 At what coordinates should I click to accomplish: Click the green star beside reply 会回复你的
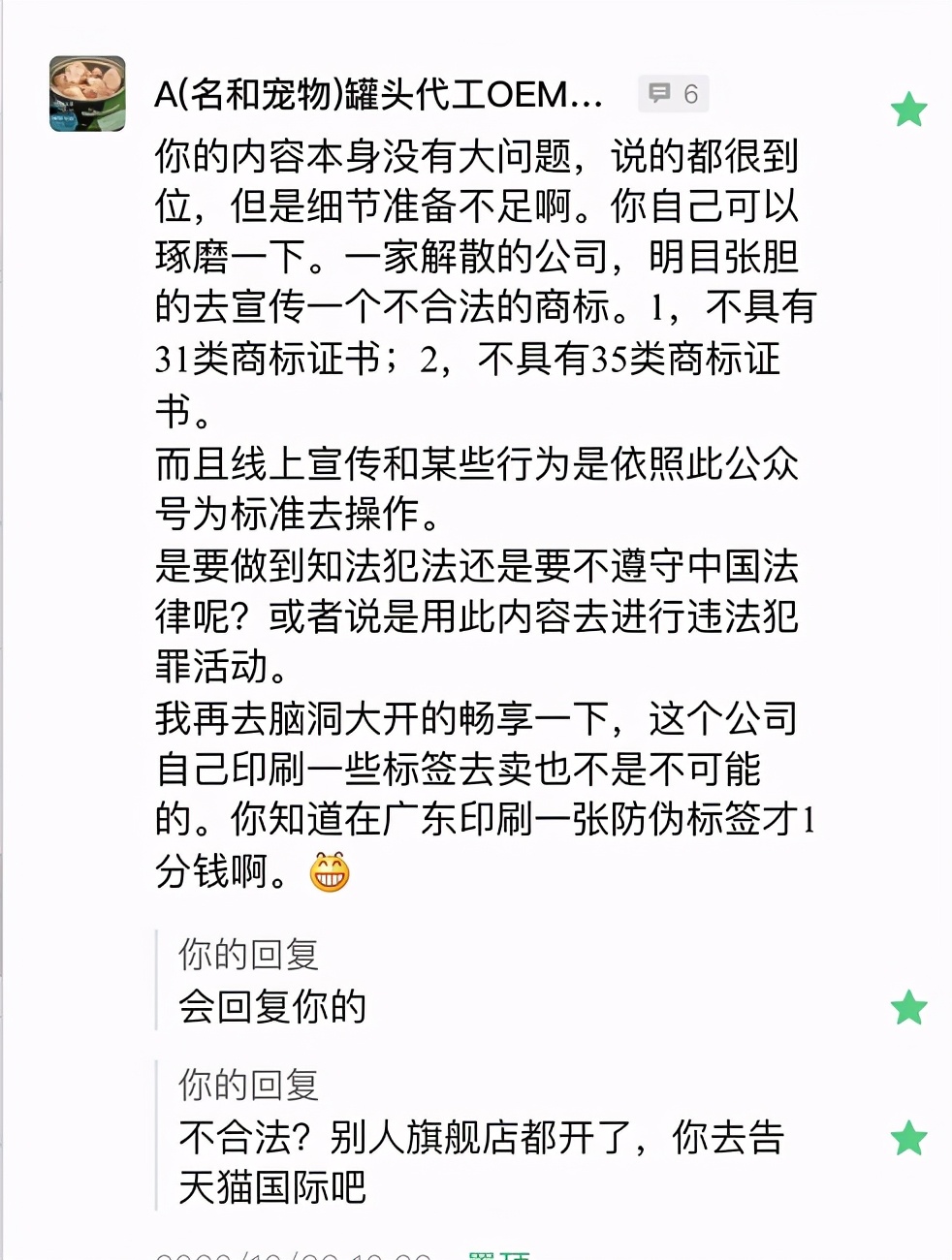pyautogui.click(x=908, y=1008)
